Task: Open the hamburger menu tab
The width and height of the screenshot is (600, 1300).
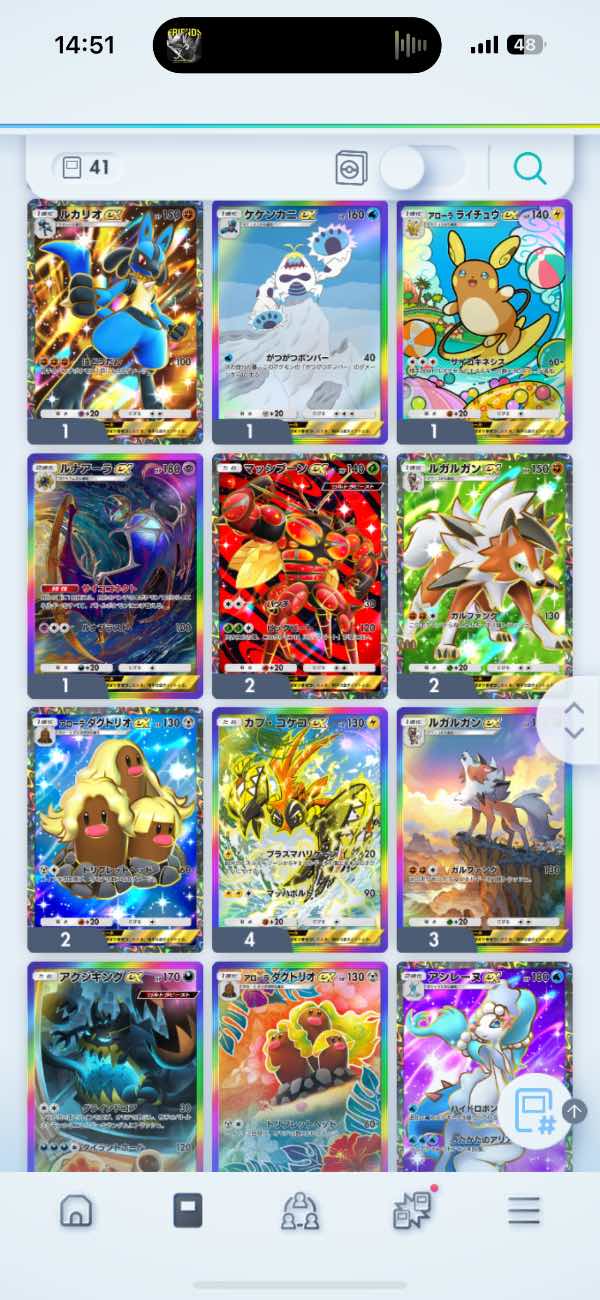Action: click(x=523, y=1211)
